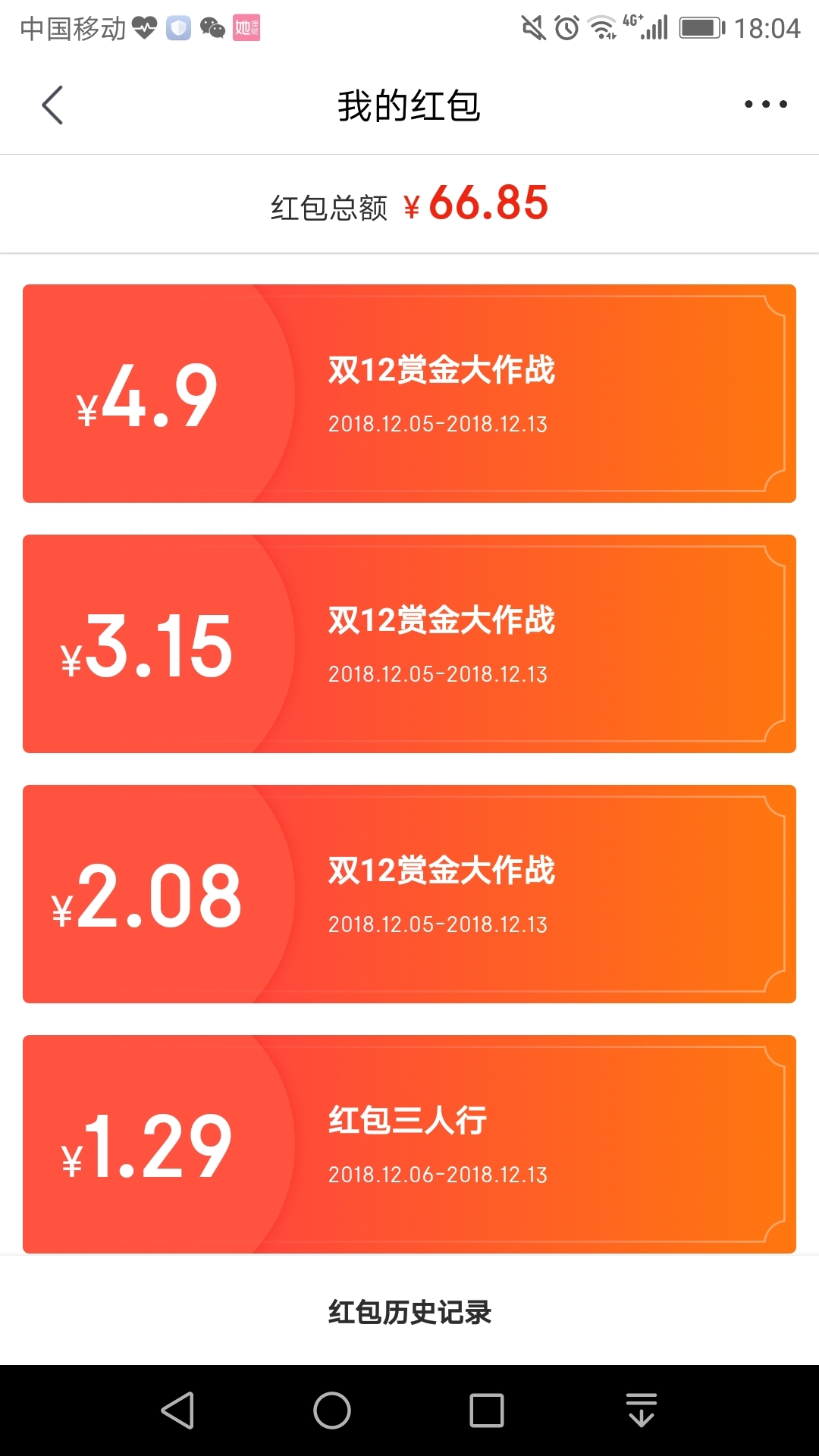View 红包历史记录 history records

tap(409, 1312)
